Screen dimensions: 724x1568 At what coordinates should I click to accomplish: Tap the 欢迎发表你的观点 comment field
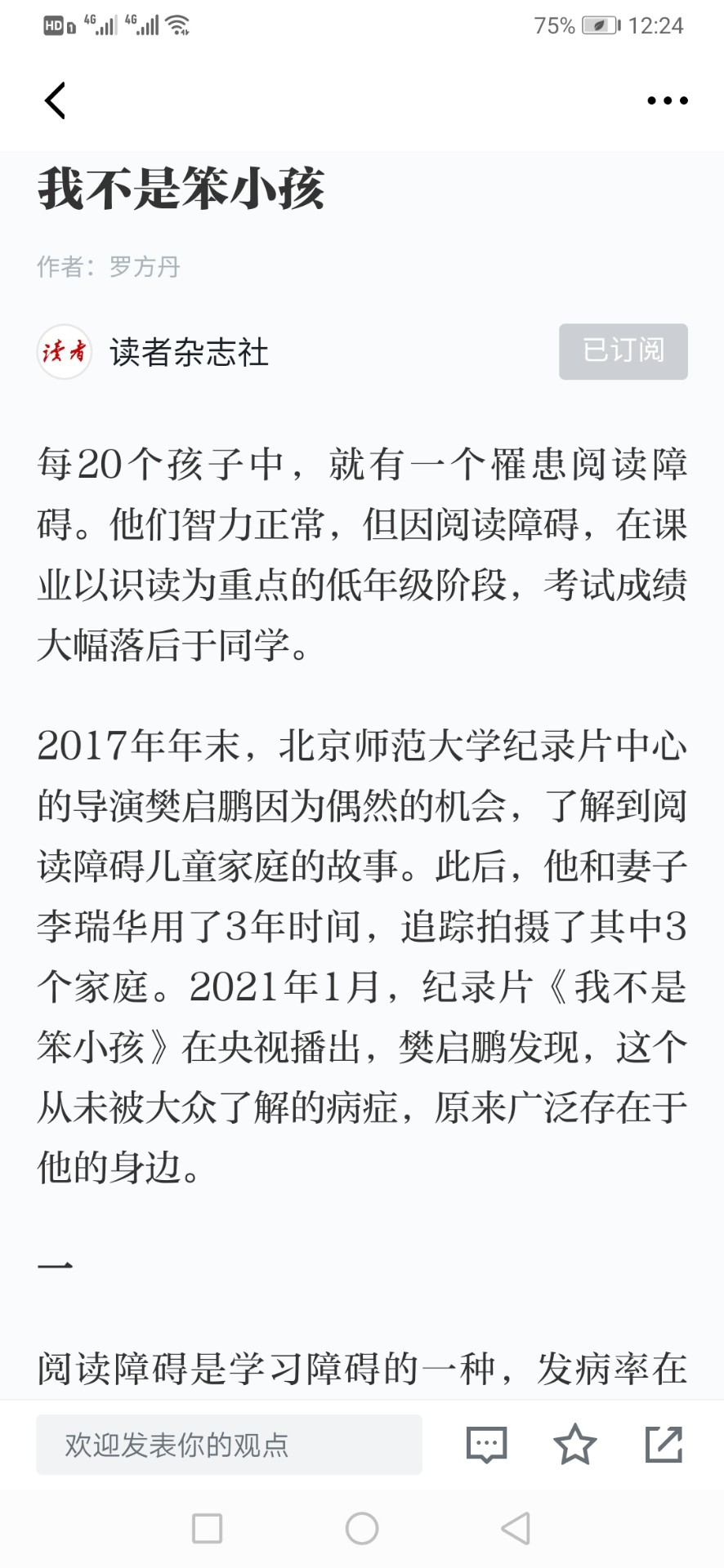pyautogui.click(x=229, y=1445)
